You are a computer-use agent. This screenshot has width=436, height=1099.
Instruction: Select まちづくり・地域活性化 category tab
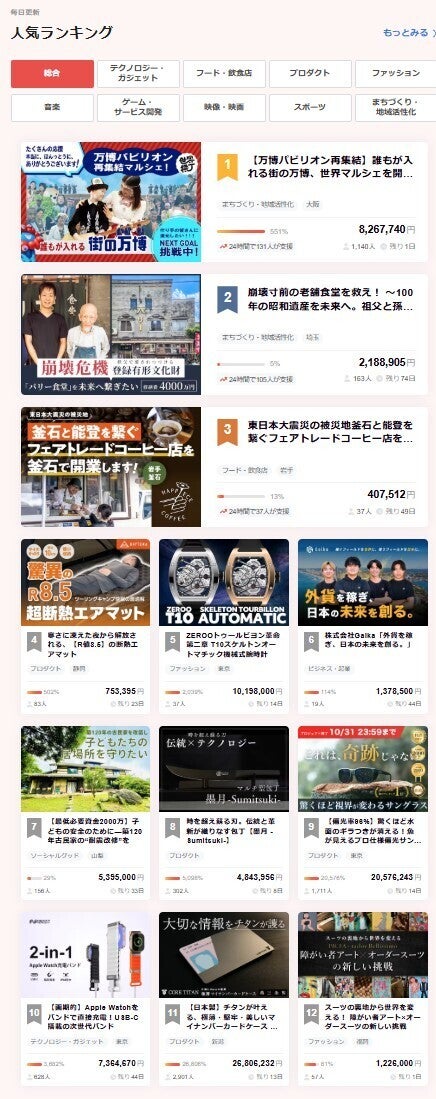pos(395,108)
